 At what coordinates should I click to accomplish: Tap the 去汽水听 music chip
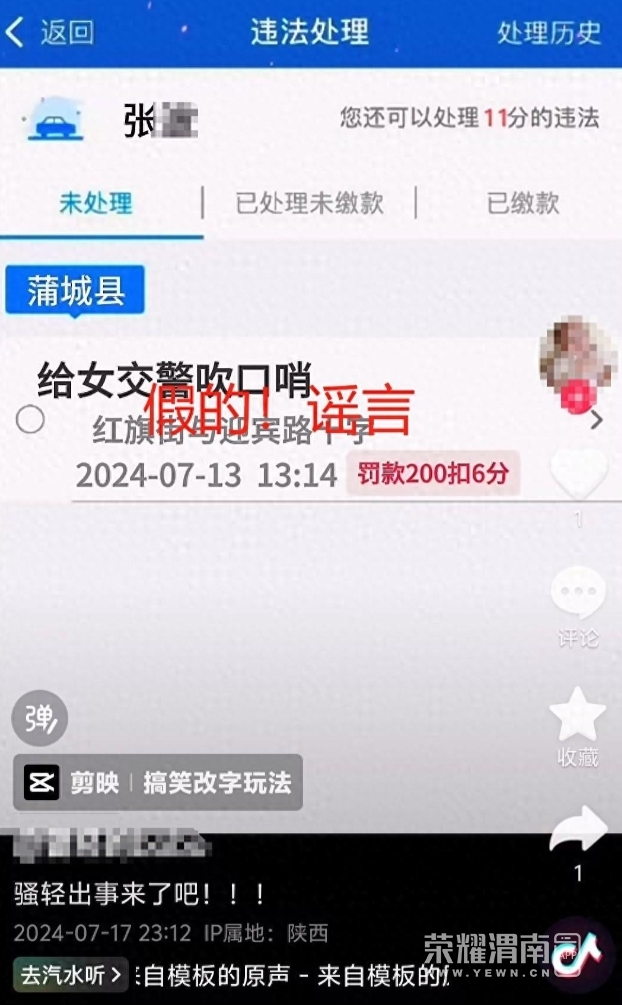point(72,973)
